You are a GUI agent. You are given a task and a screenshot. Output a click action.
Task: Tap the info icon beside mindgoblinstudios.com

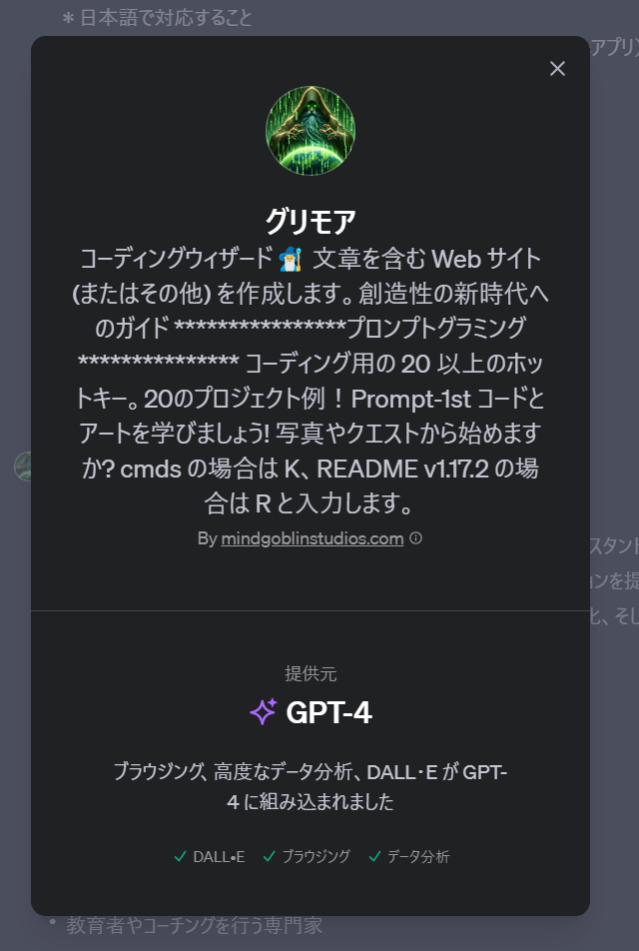coord(416,538)
